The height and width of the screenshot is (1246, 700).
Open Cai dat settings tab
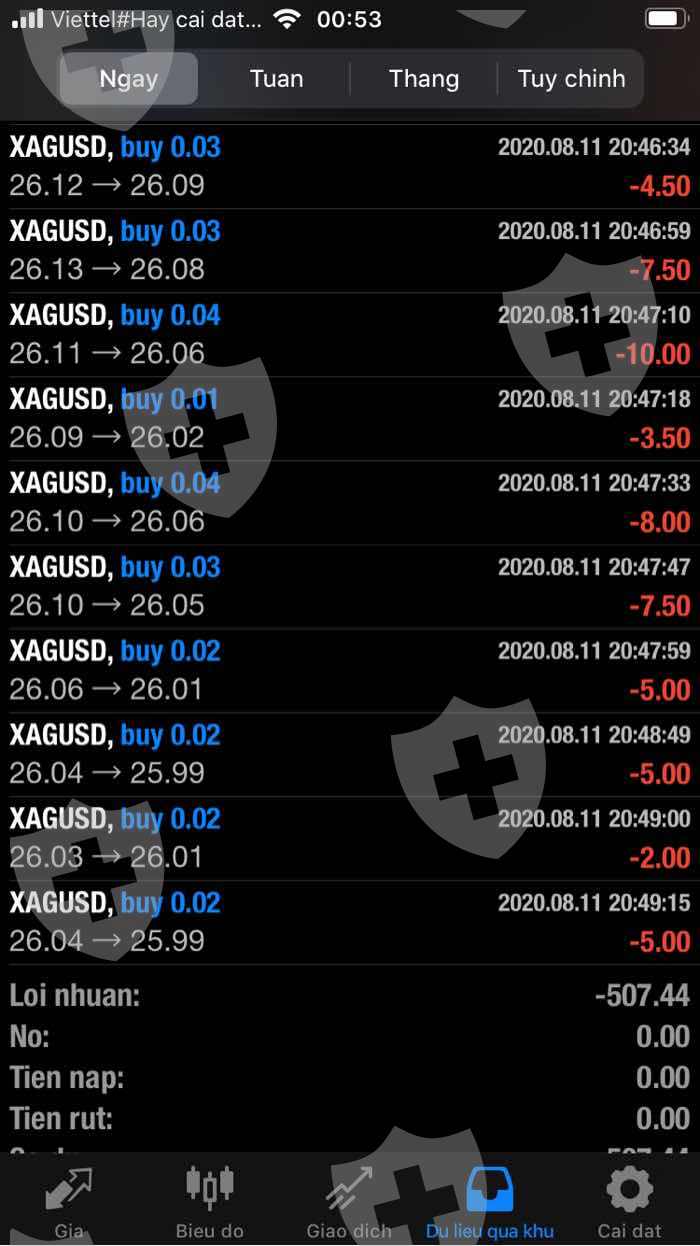pyautogui.click(x=630, y=1201)
